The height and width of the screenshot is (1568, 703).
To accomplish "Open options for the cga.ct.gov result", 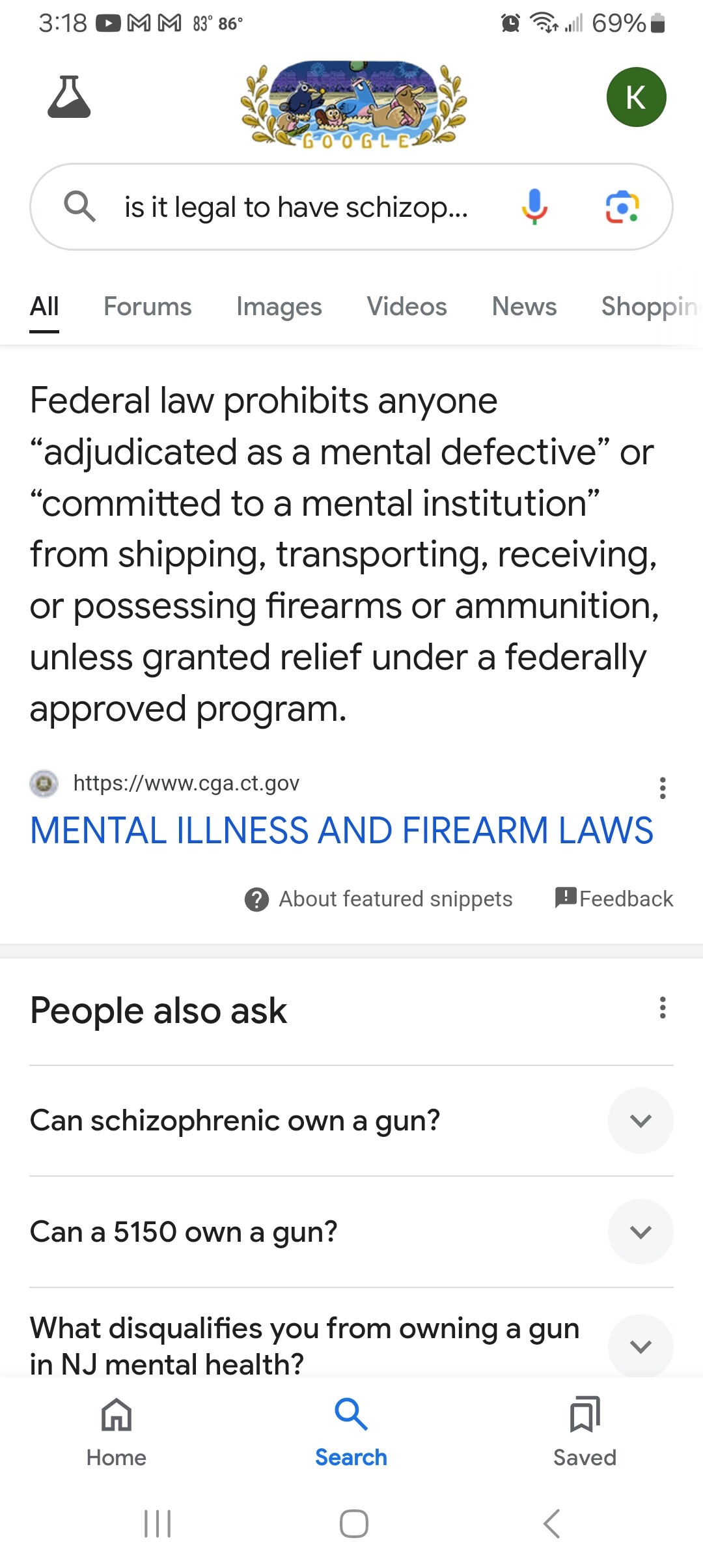I will pyautogui.click(x=663, y=788).
